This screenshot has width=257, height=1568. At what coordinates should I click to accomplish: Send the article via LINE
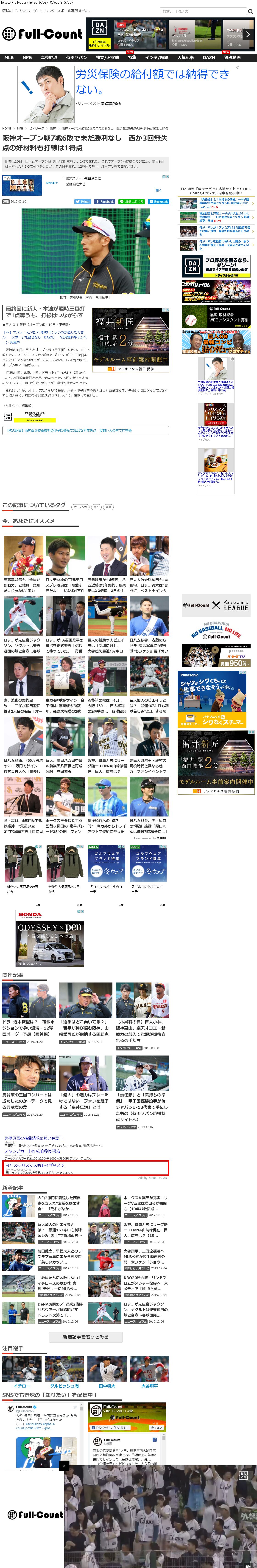pyautogui.click(x=131, y=201)
